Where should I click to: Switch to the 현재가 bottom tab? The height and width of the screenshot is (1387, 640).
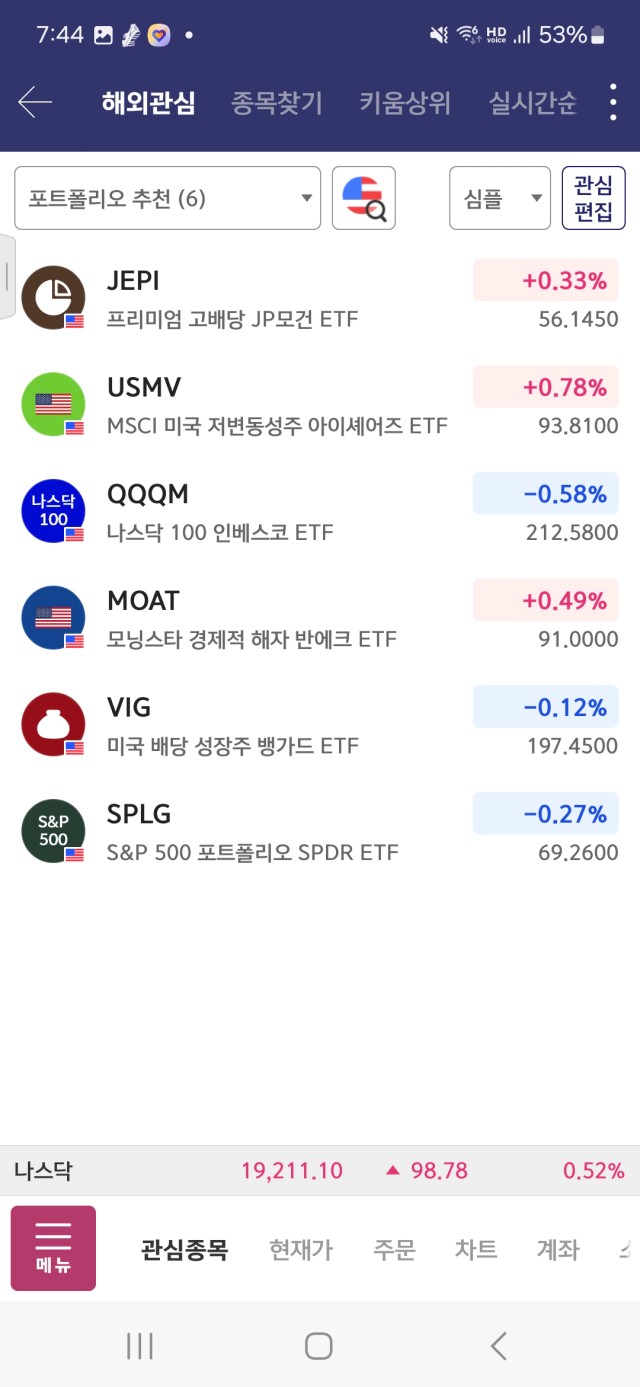[x=301, y=1249]
